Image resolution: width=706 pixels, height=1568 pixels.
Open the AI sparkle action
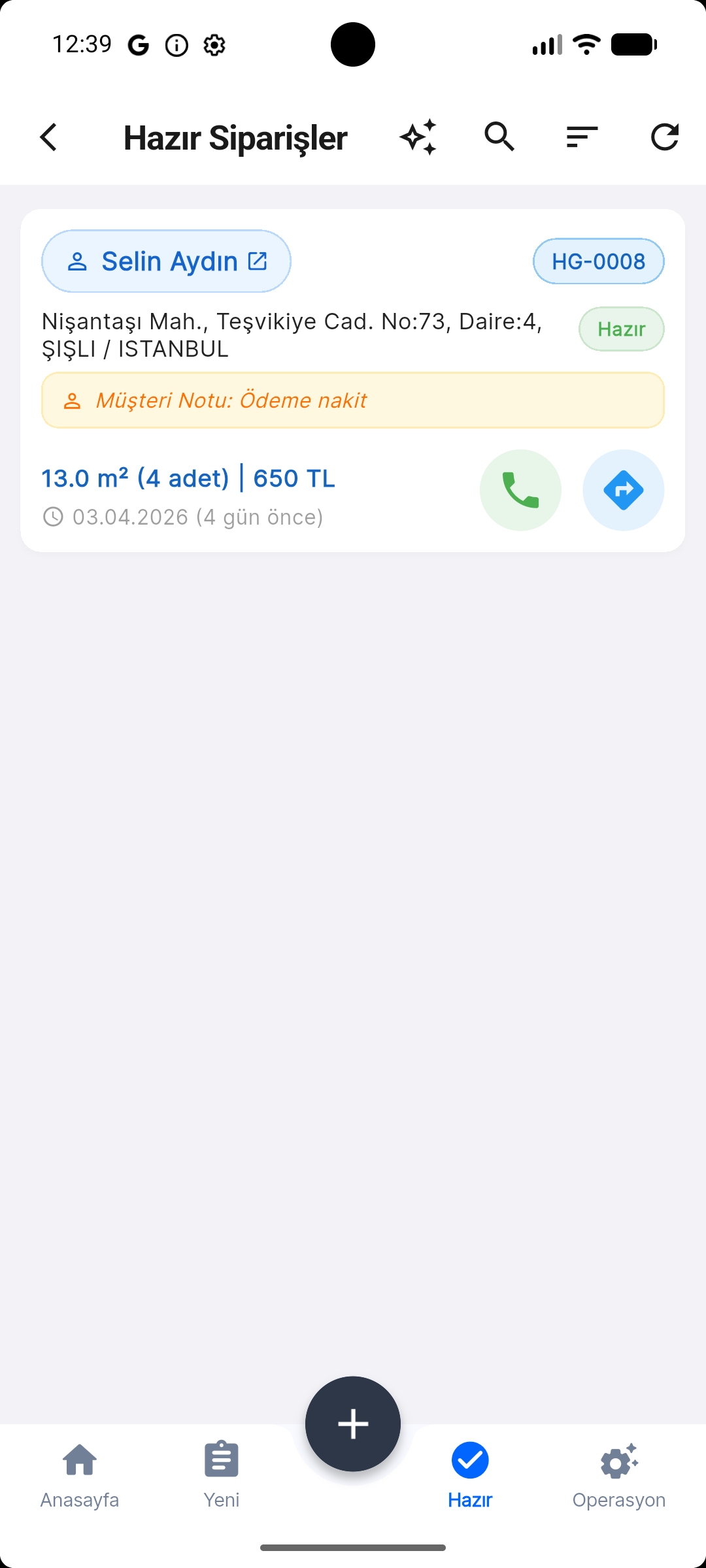coord(418,137)
